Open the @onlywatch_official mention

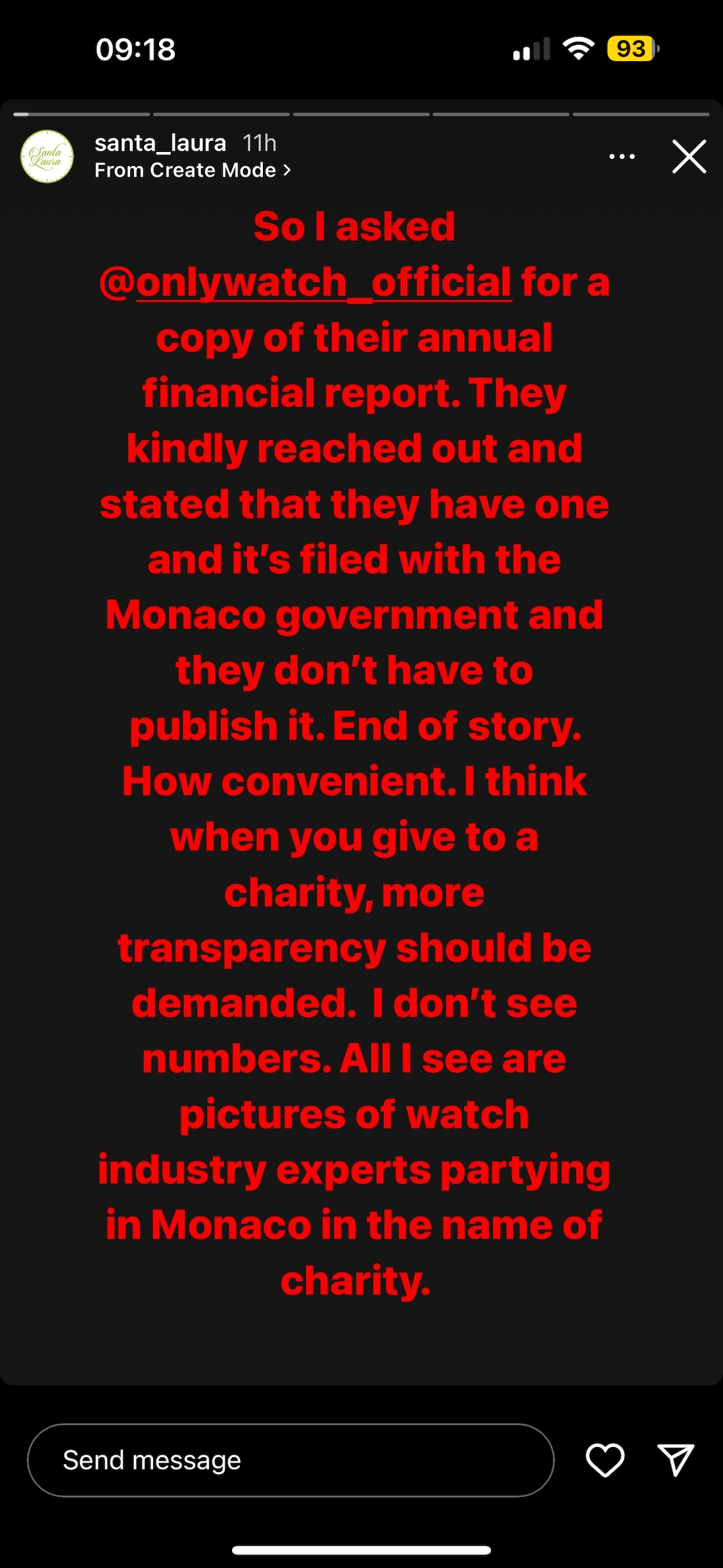[x=306, y=282]
